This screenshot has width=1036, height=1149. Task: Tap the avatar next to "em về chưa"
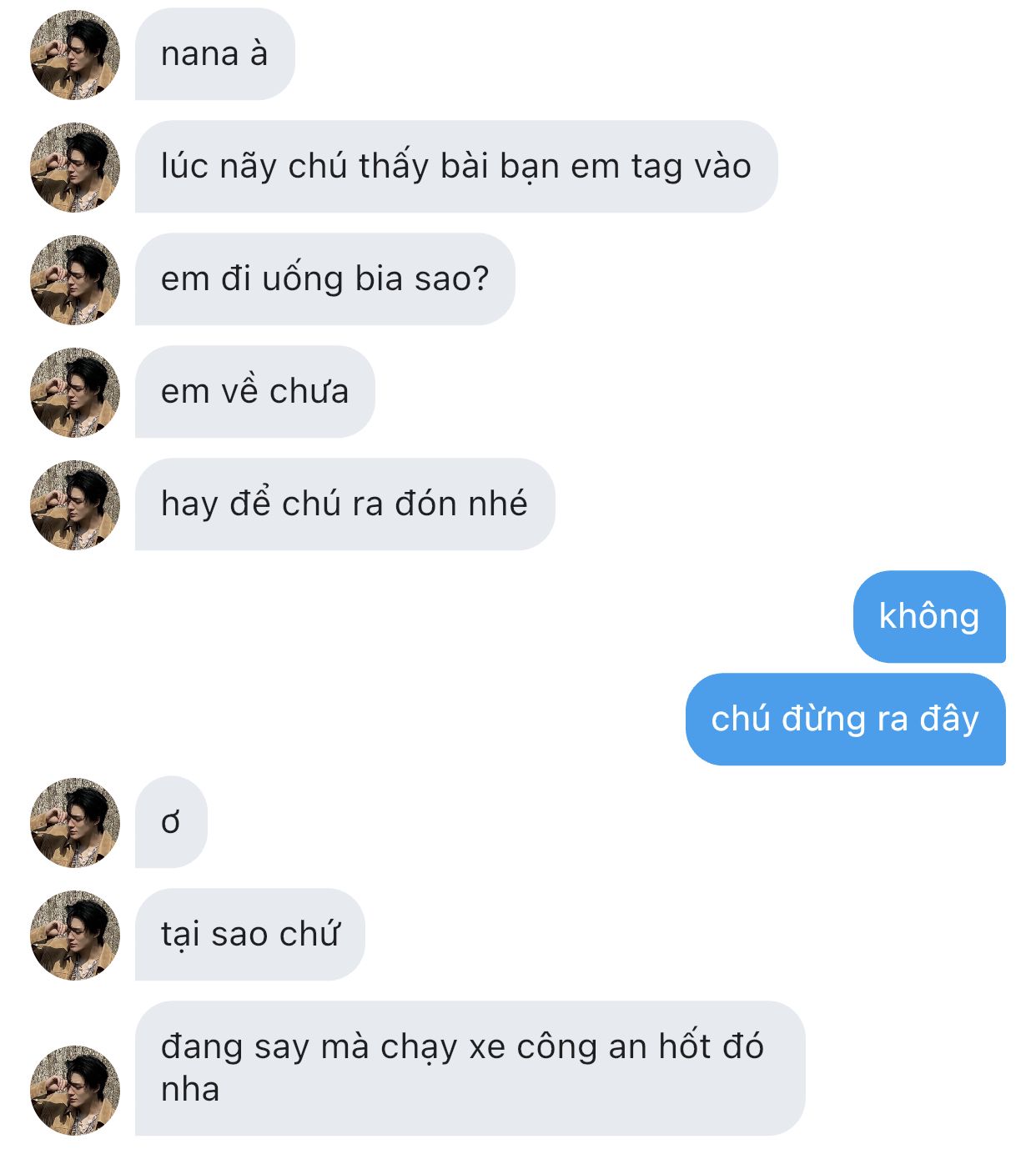point(75,392)
